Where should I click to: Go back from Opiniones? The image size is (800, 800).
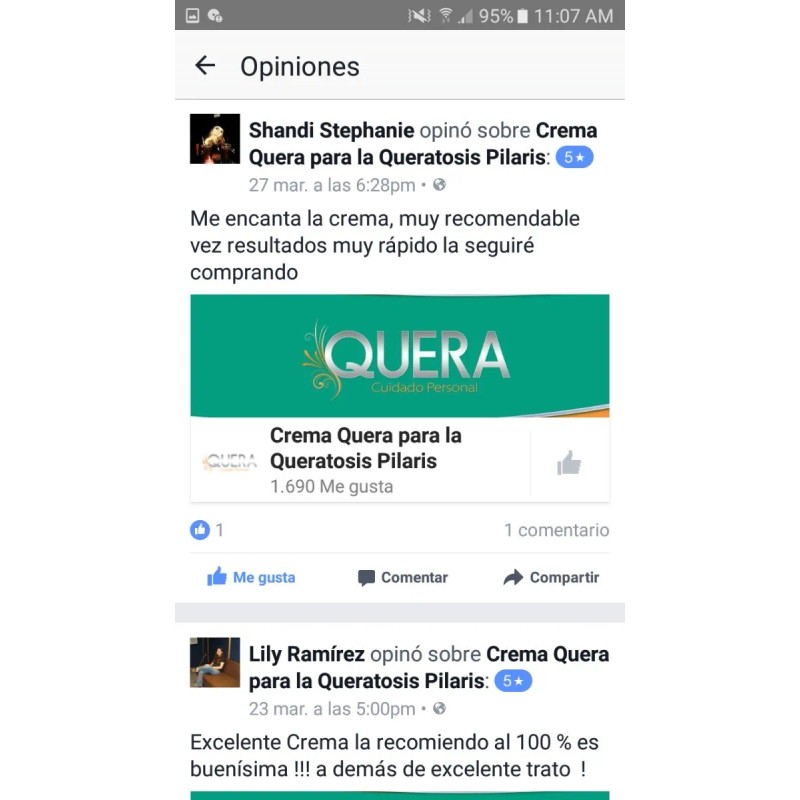point(205,66)
